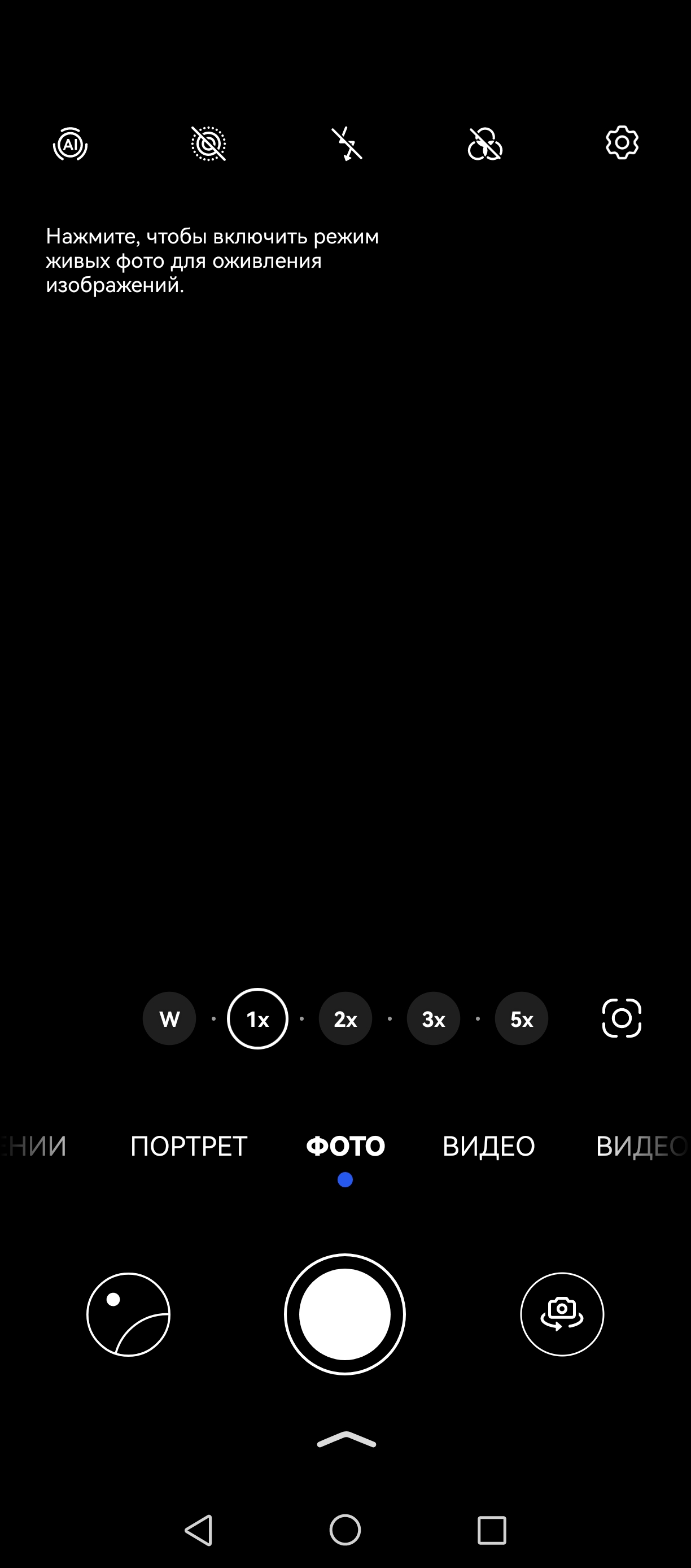Flip to the front camera
The height and width of the screenshot is (1568, 691).
pos(561,1314)
